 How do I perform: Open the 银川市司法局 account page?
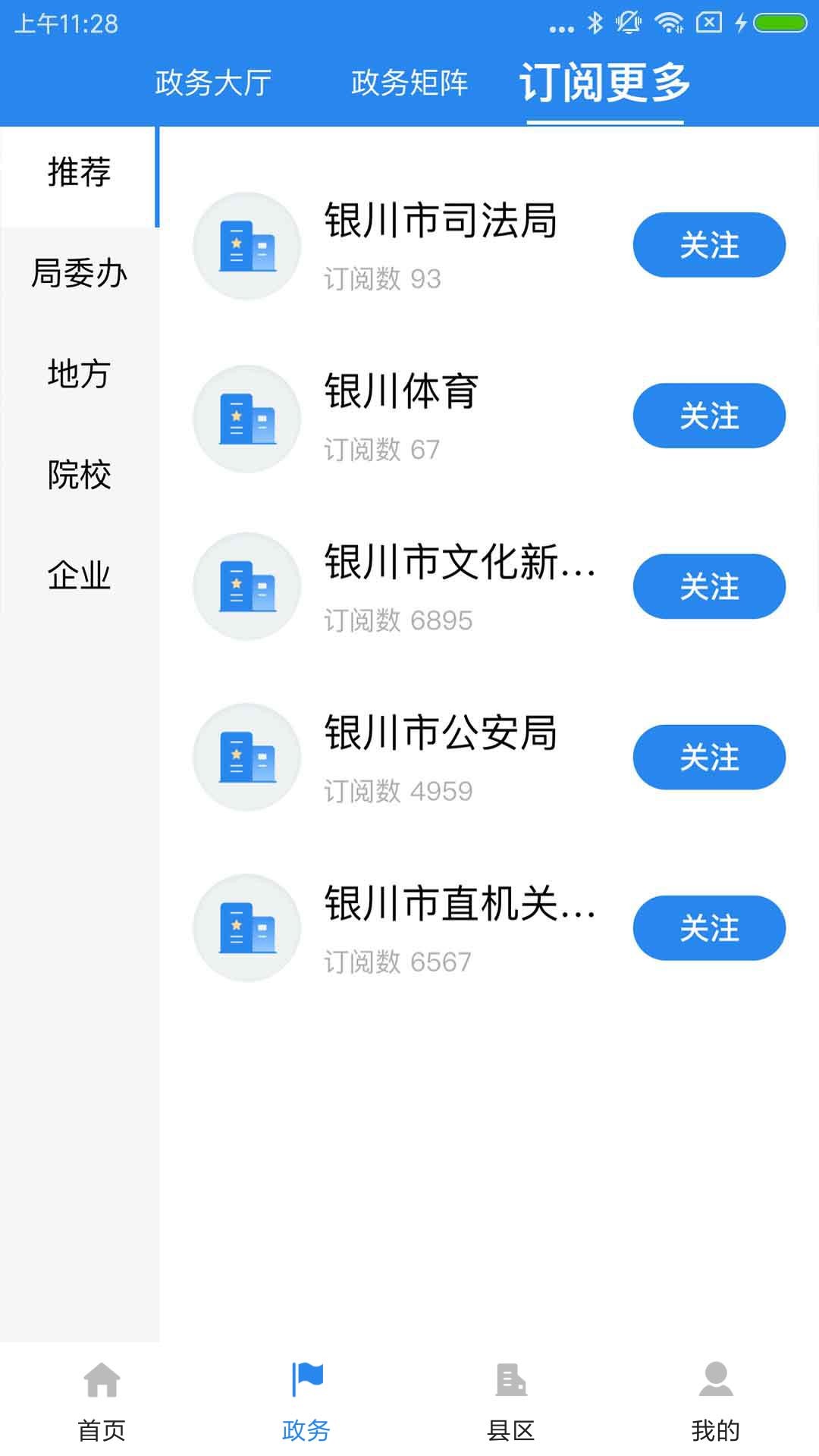441,221
